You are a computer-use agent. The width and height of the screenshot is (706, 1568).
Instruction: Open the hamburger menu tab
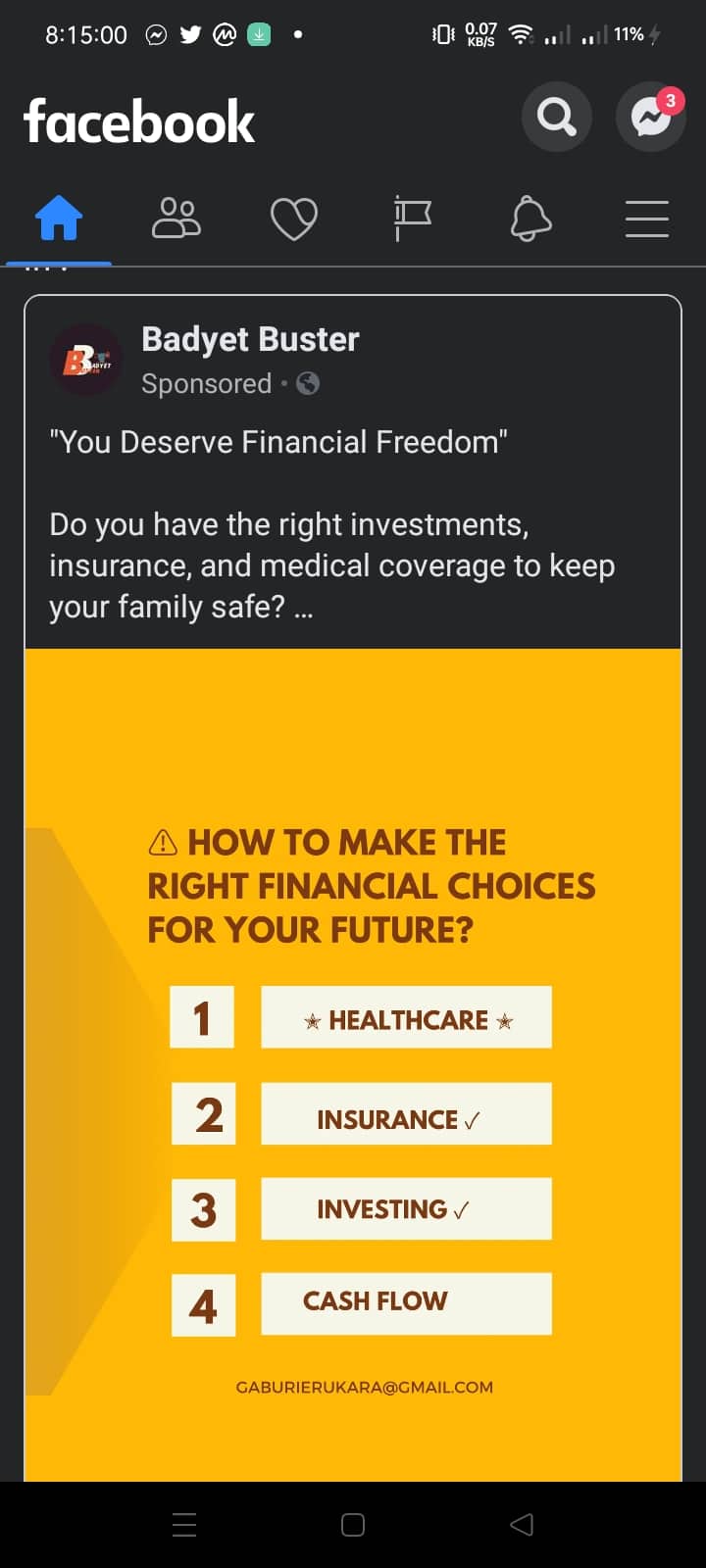coord(647,218)
